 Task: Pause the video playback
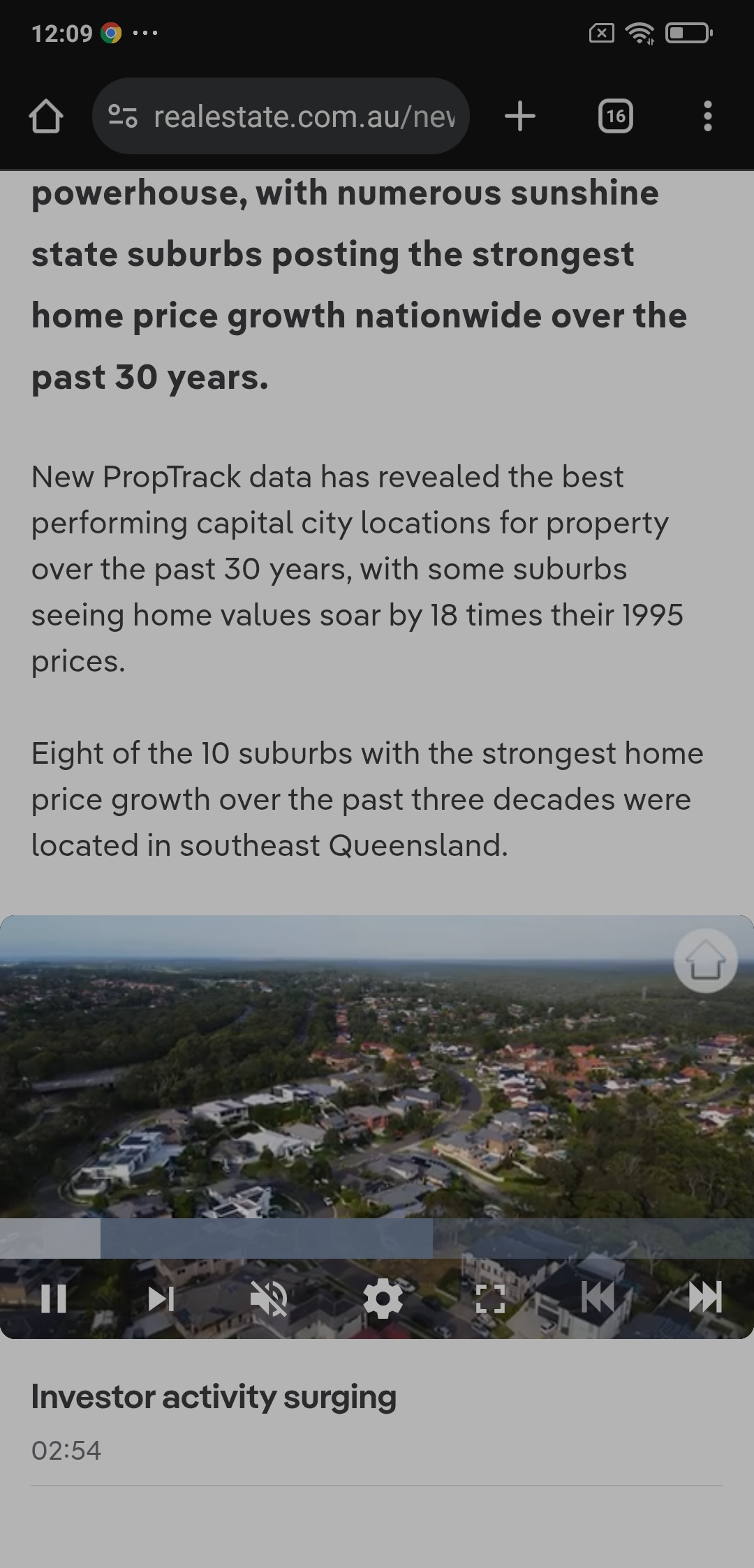tap(55, 1298)
